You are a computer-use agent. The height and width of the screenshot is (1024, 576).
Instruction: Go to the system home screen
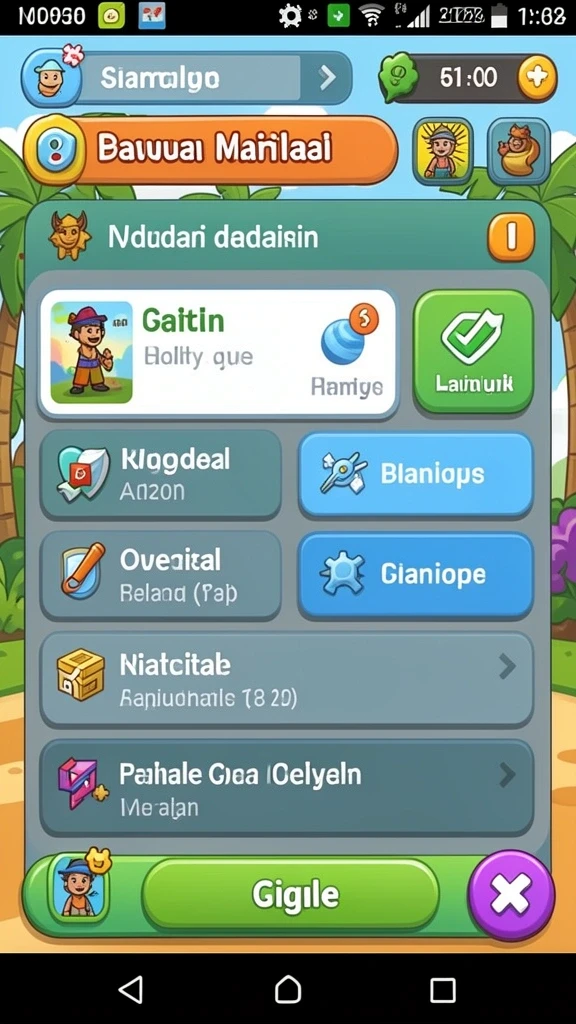(x=288, y=990)
